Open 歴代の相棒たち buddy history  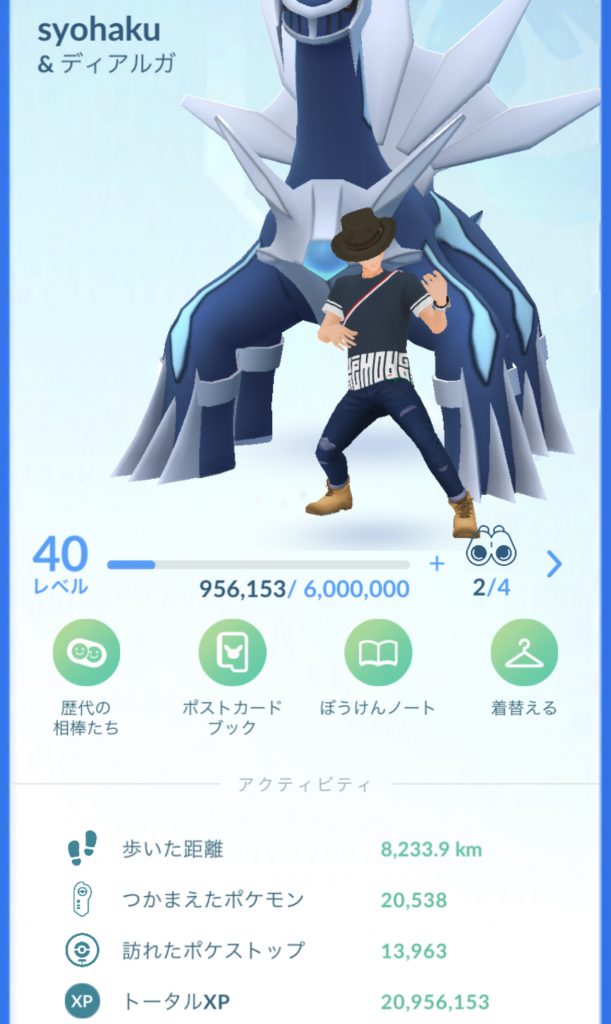(x=86, y=653)
